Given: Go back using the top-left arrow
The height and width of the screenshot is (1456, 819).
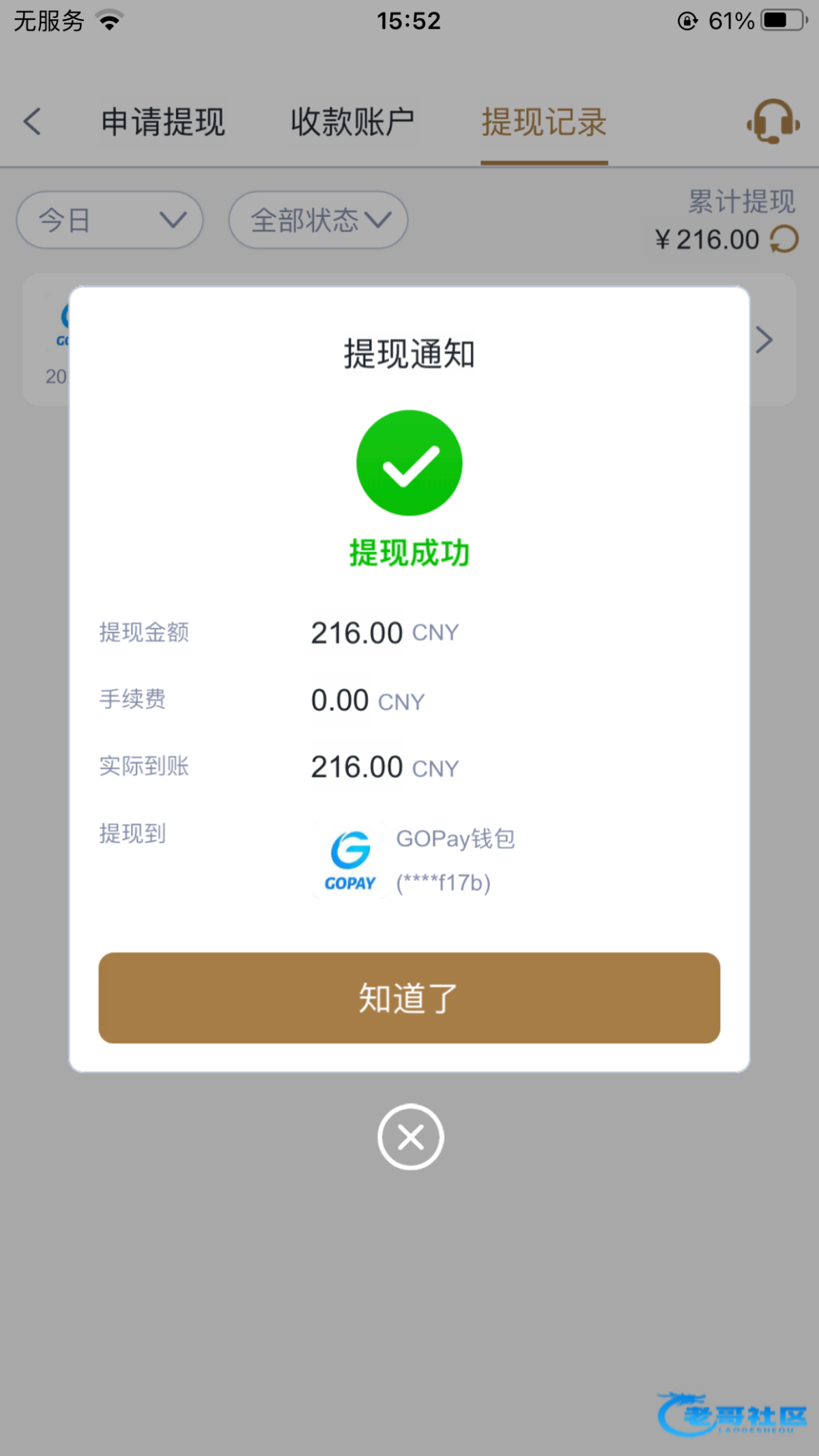Looking at the screenshot, I should point(32,121).
